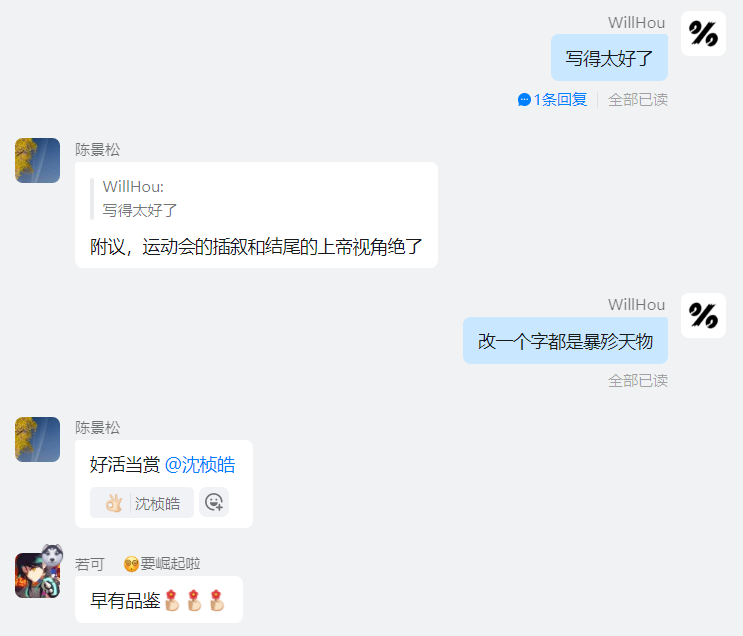Open 若可's profile avatar
This screenshot has width=743, height=636.
point(37,575)
